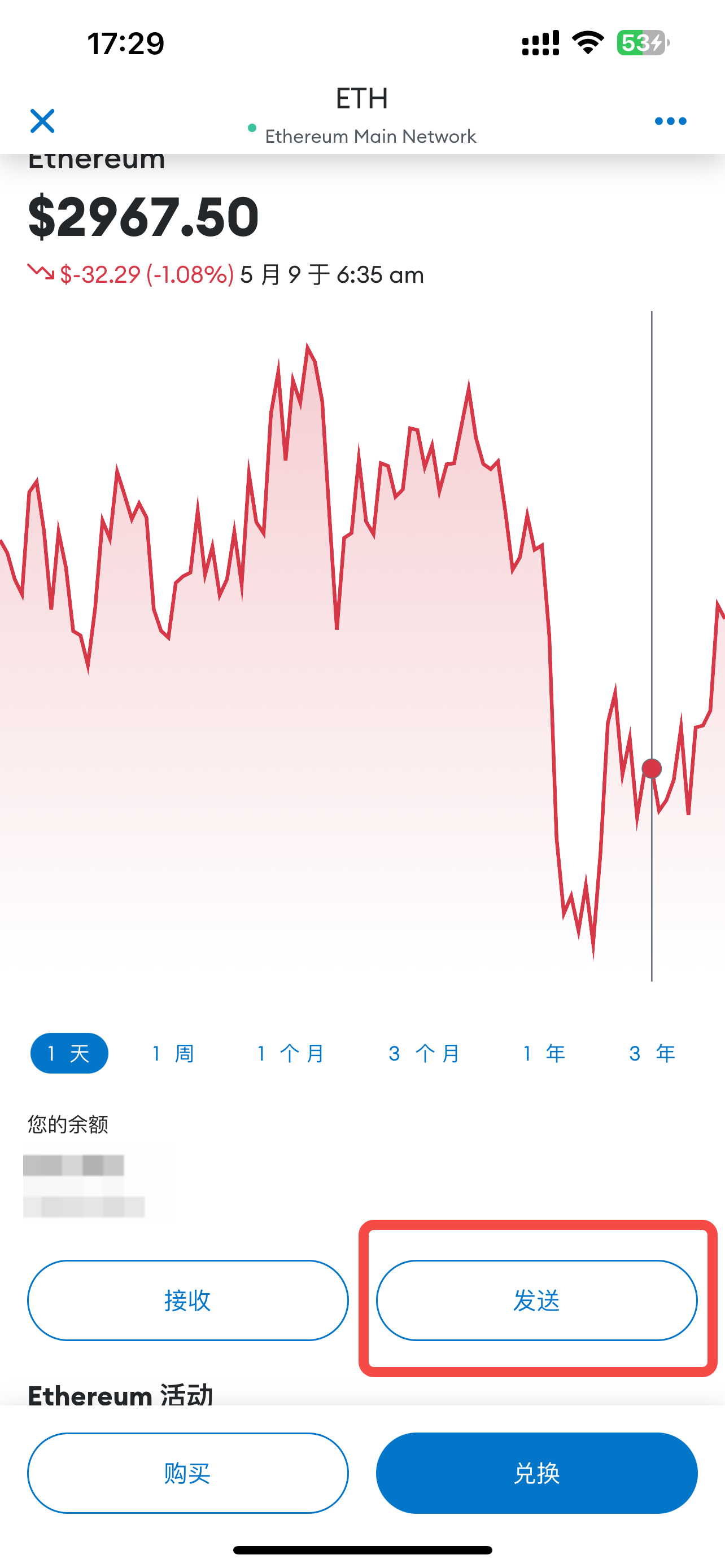This screenshot has height=1568, width=725.
Task: Switch chart to 1 个月 range
Action: coord(291,1053)
